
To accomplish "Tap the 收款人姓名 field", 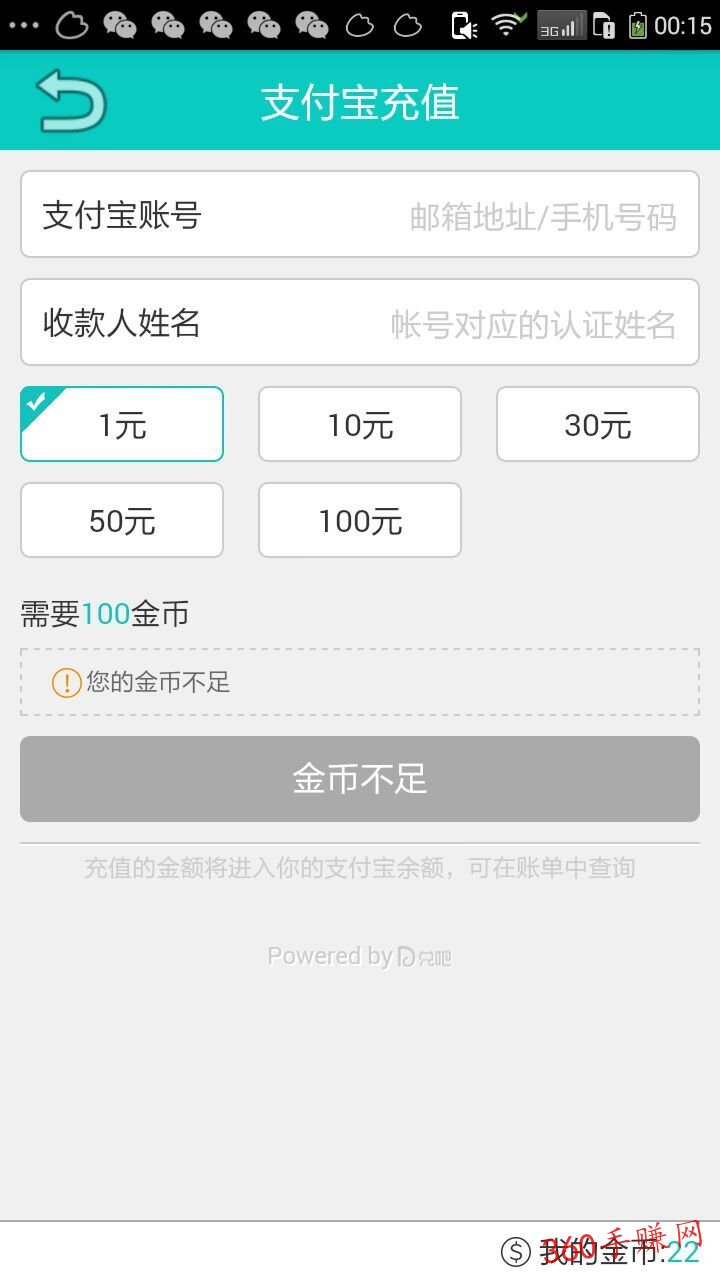I will click(360, 322).
